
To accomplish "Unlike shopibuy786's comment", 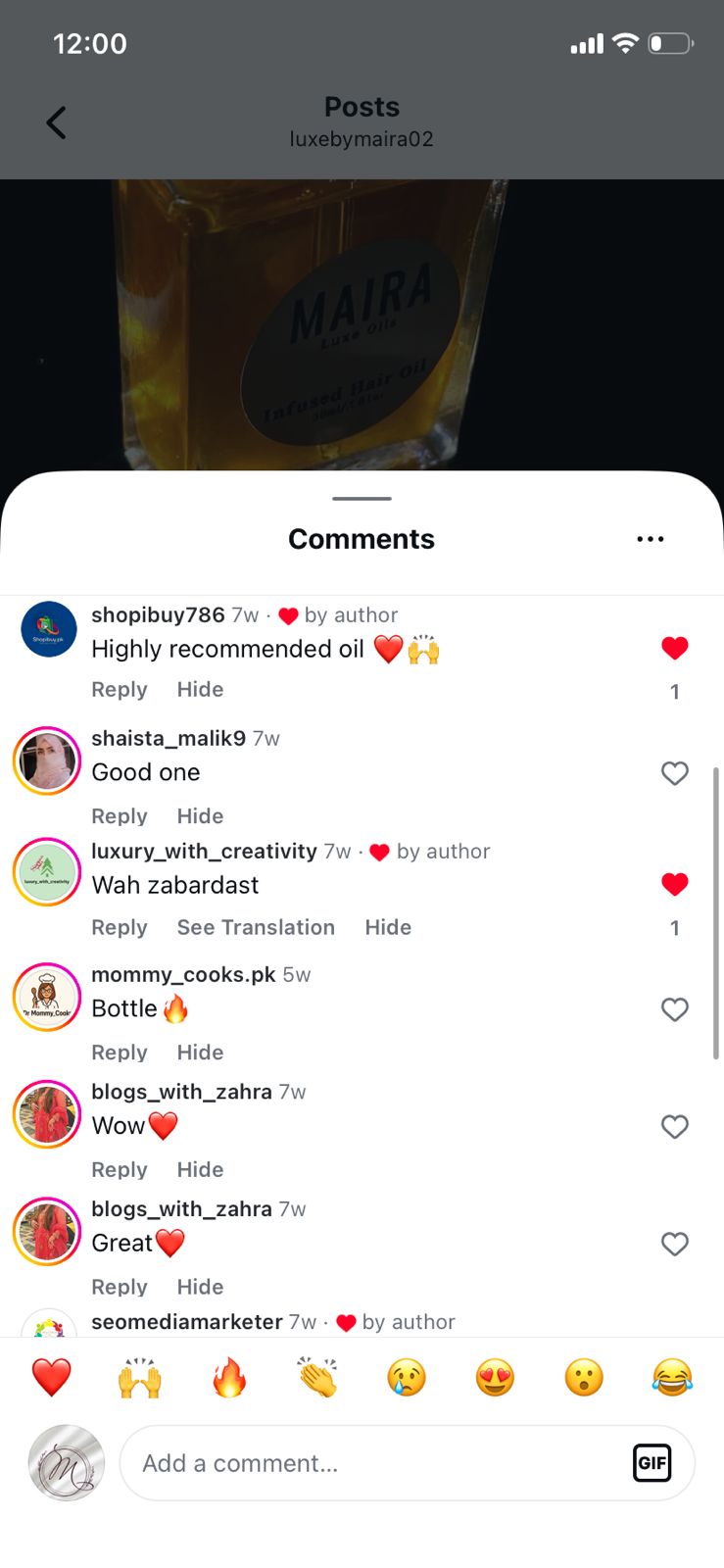I will click(x=674, y=648).
